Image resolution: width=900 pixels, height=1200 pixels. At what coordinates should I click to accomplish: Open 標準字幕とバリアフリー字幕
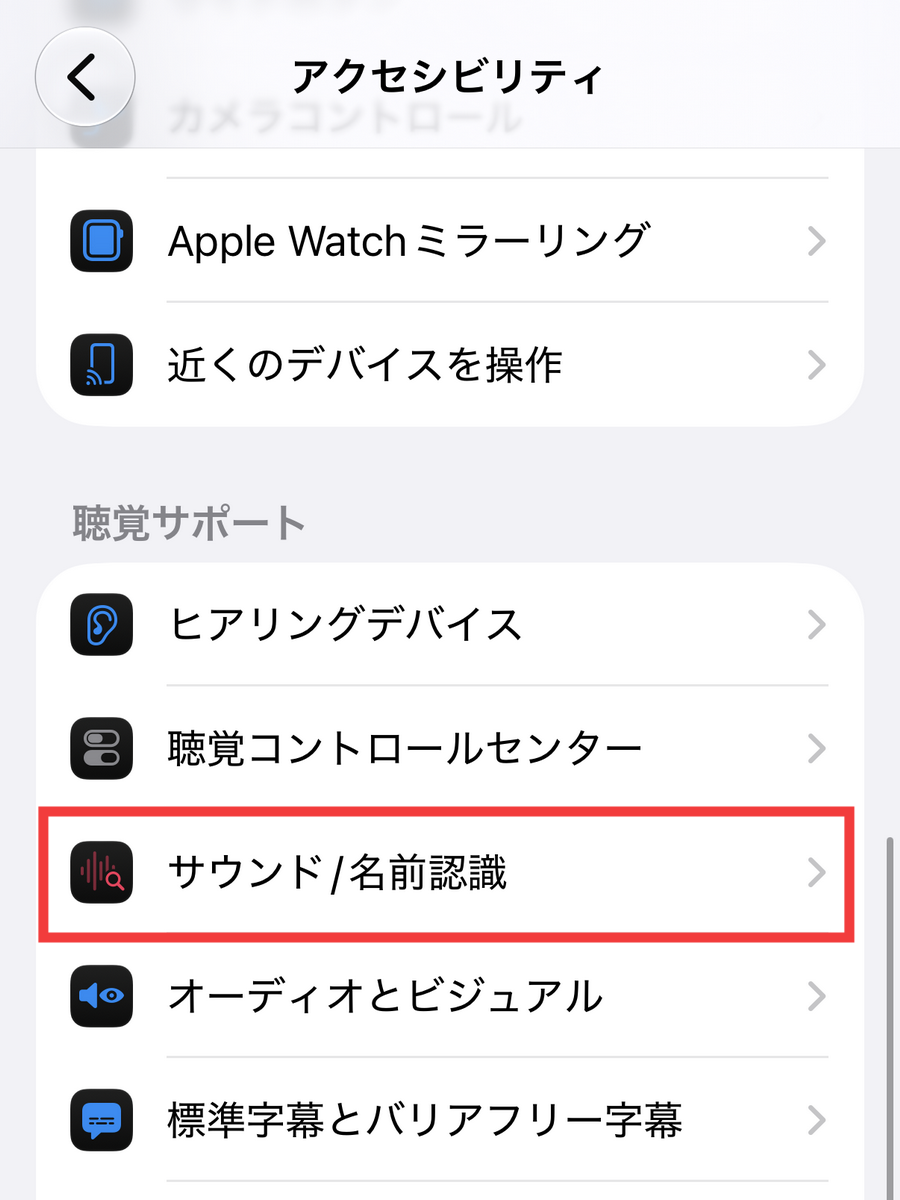(450, 1120)
